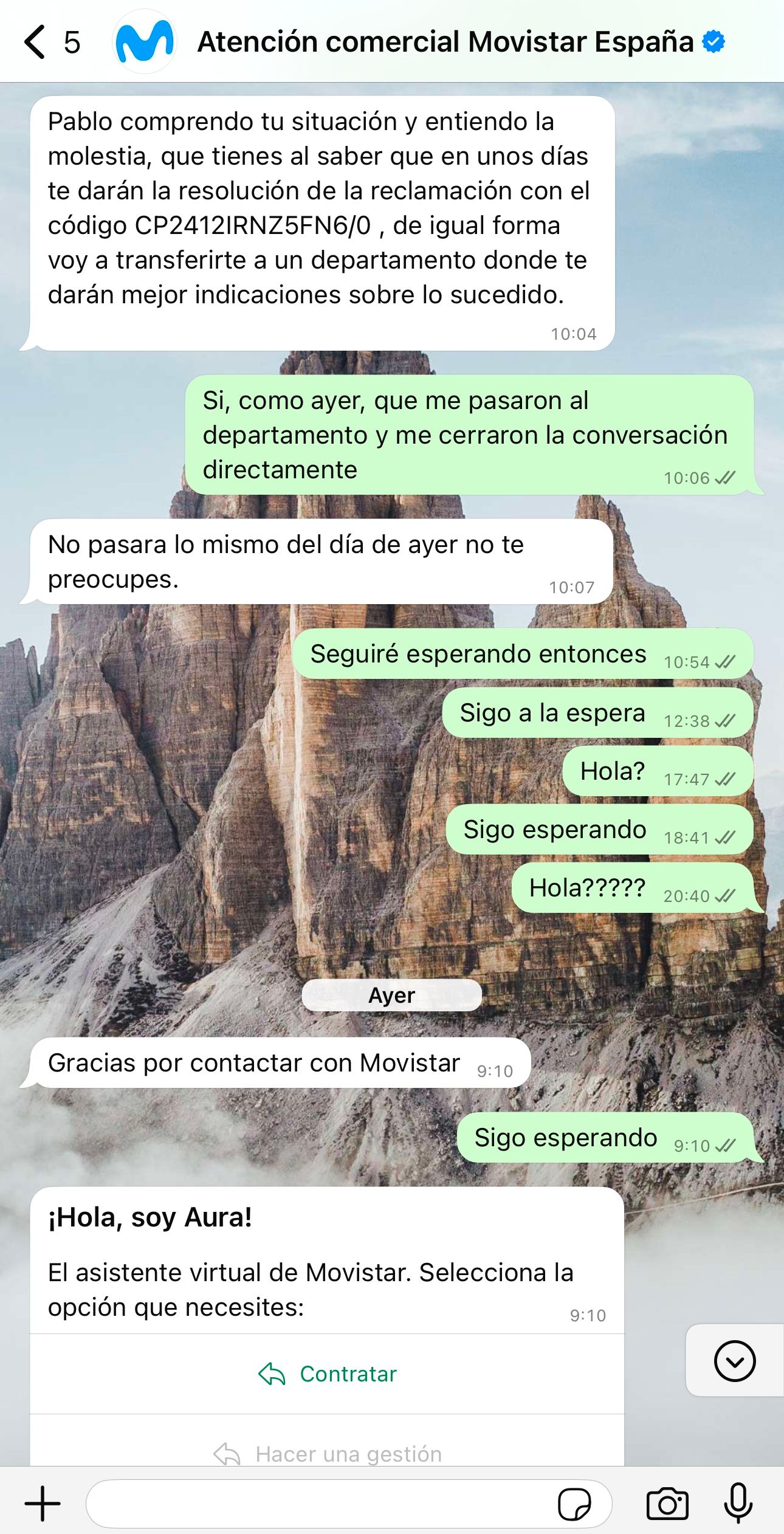Go back to the chats list

click(x=36, y=42)
